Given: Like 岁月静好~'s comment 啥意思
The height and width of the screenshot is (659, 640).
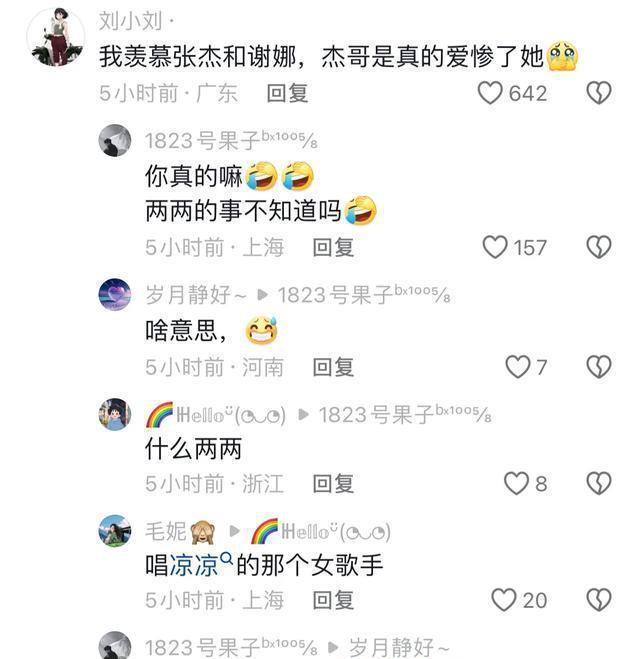Looking at the screenshot, I should pyautogui.click(x=517, y=367).
